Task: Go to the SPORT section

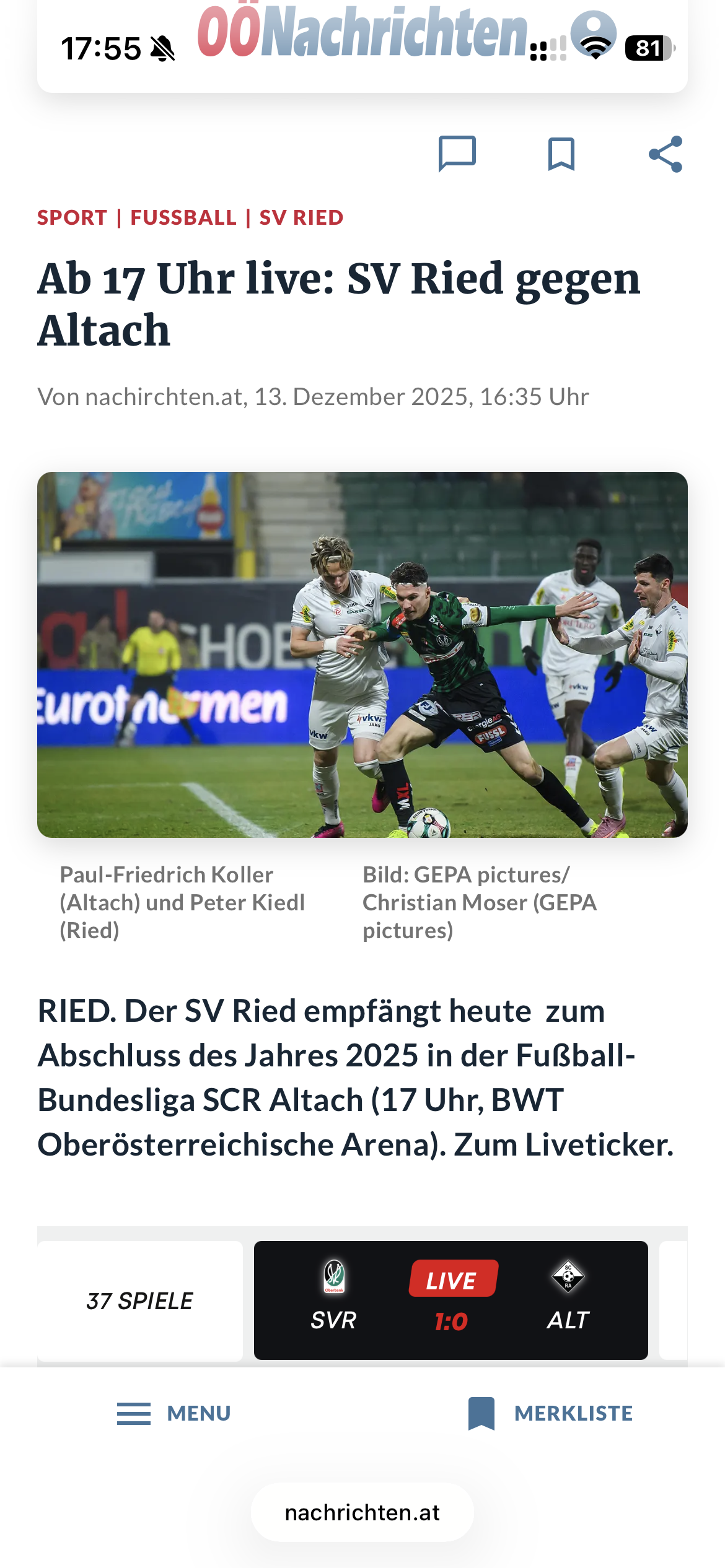Action: pos(72,218)
